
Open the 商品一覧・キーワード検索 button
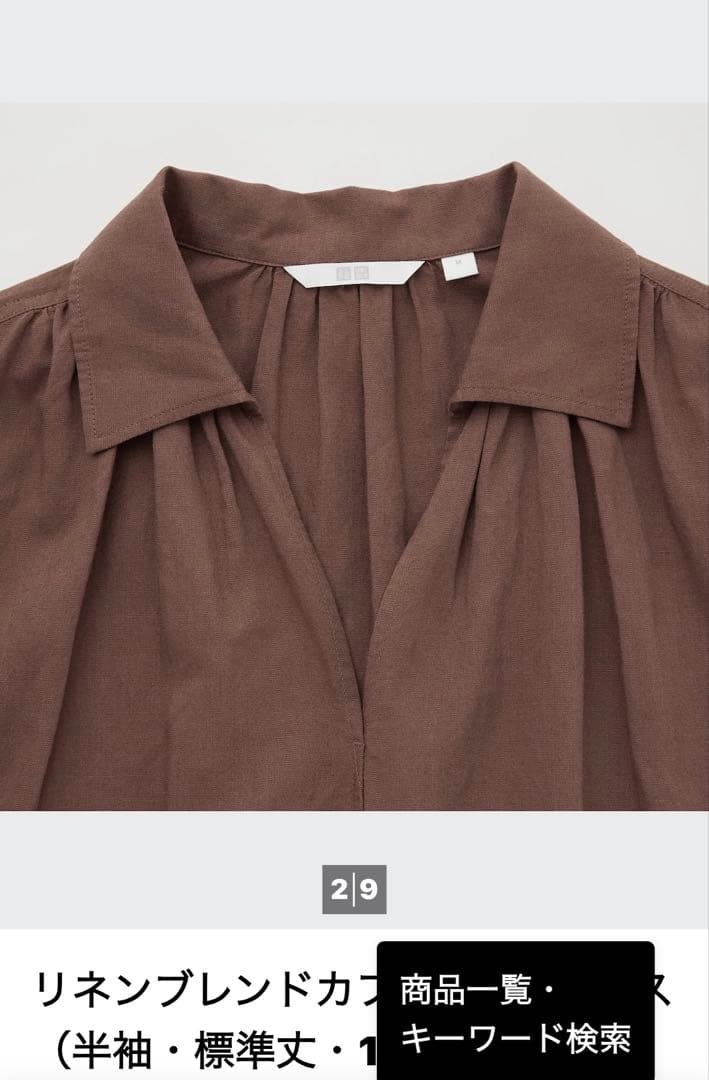point(515,1012)
